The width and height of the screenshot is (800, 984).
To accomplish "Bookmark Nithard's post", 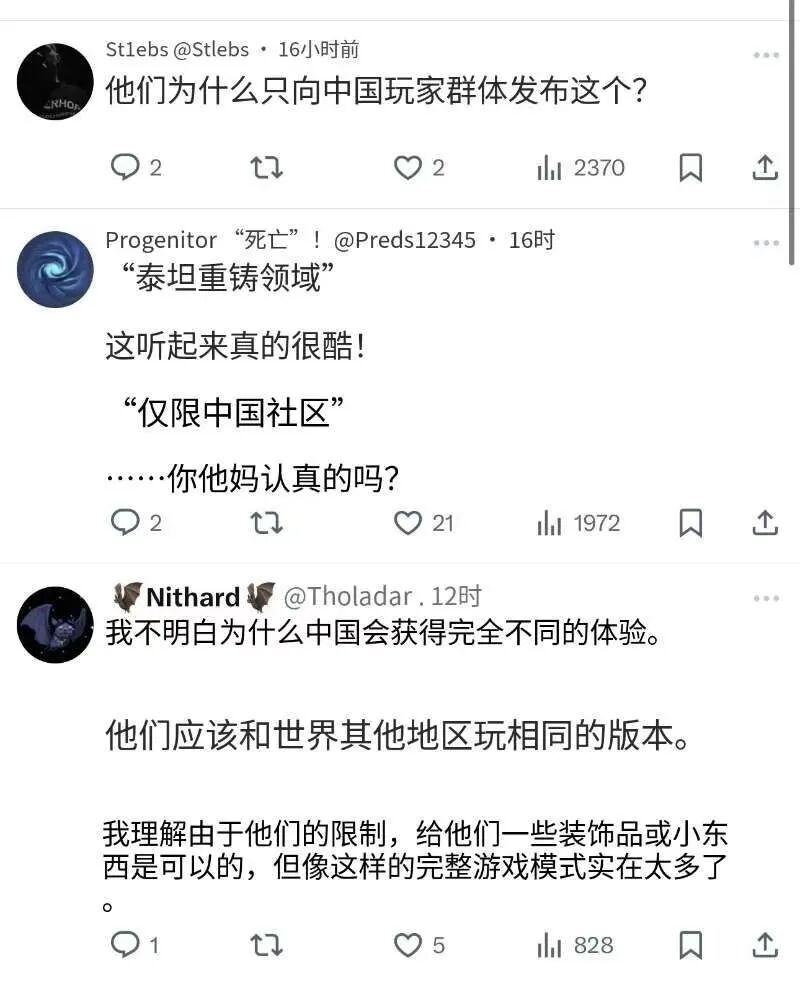I will [691, 943].
